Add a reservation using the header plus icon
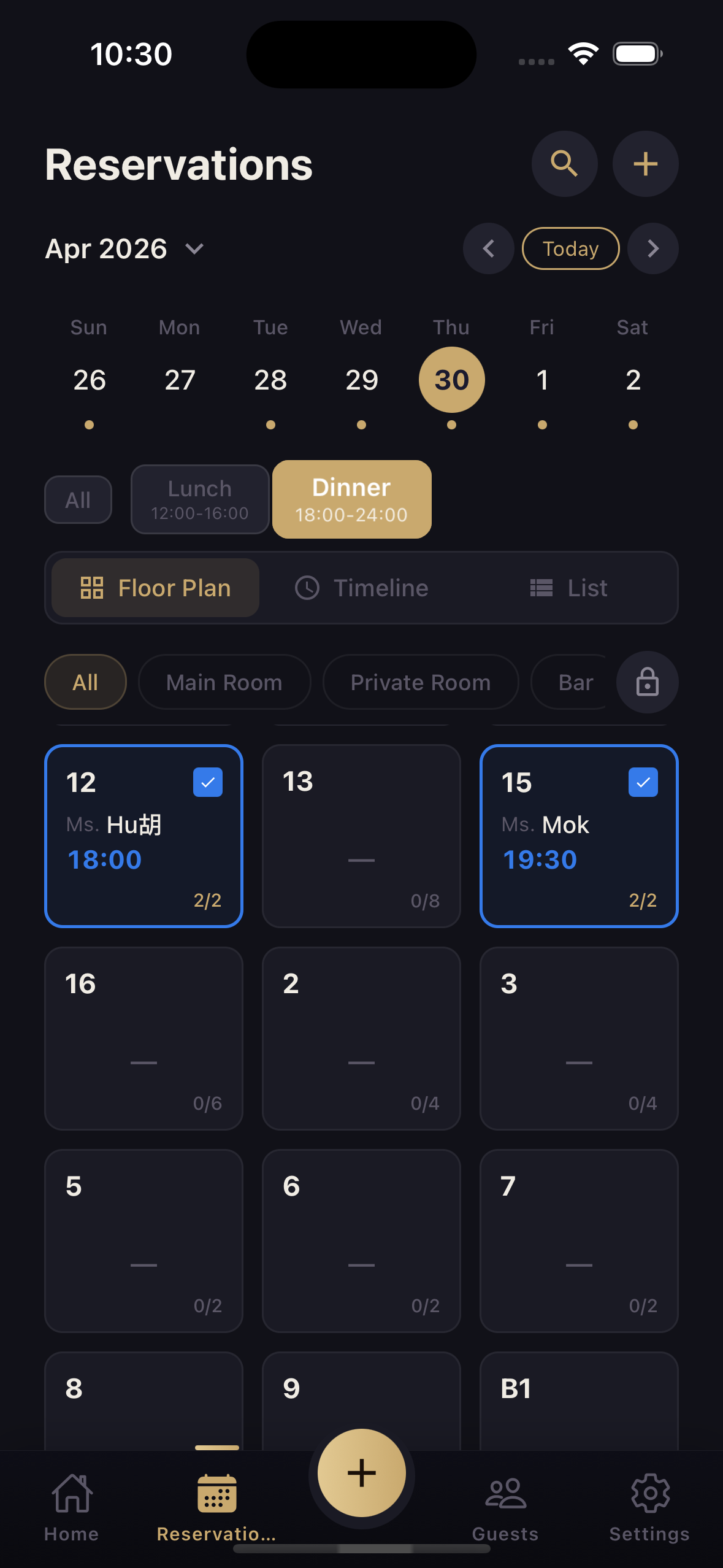Screen dimensions: 723x1568 (645, 164)
